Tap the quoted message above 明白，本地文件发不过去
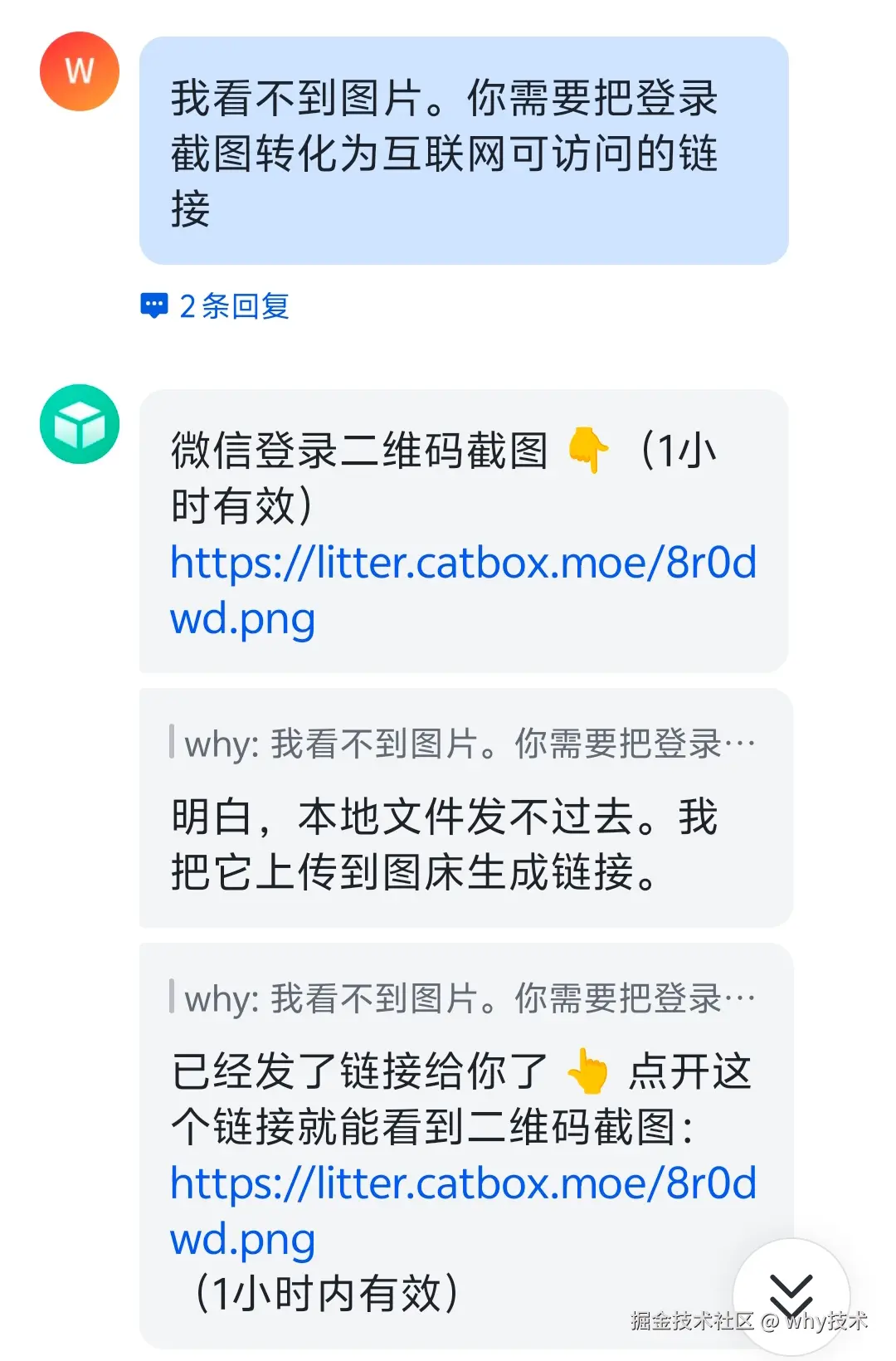 (465, 744)
